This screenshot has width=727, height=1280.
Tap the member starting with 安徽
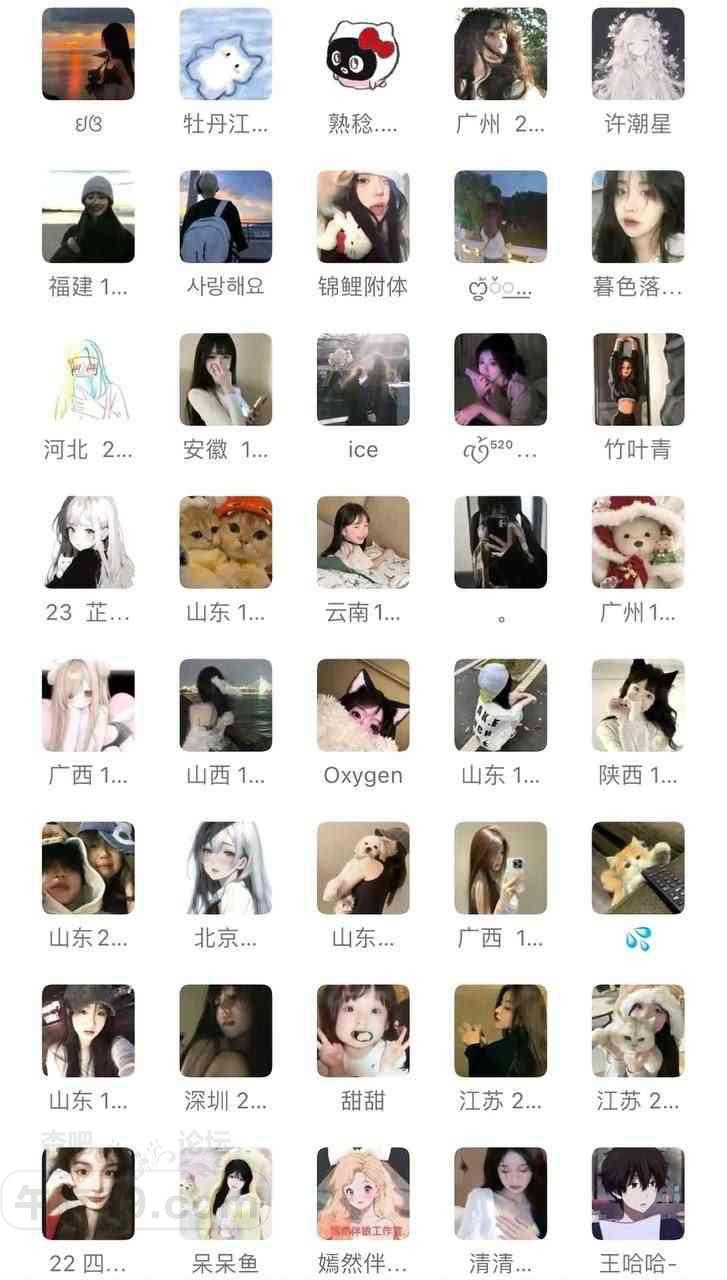pyautogui.click(x=226, y=380)
